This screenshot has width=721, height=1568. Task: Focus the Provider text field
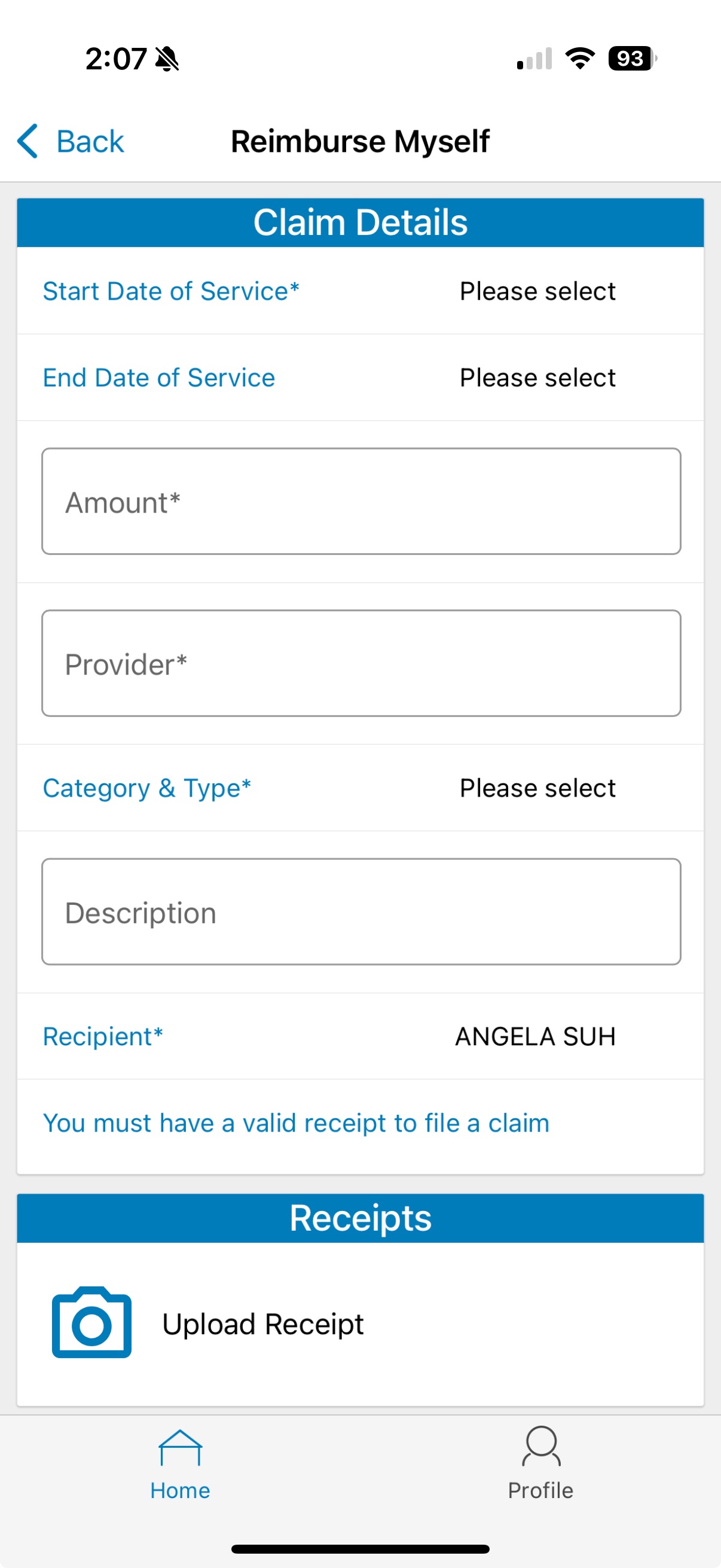(x=361, y=663)
